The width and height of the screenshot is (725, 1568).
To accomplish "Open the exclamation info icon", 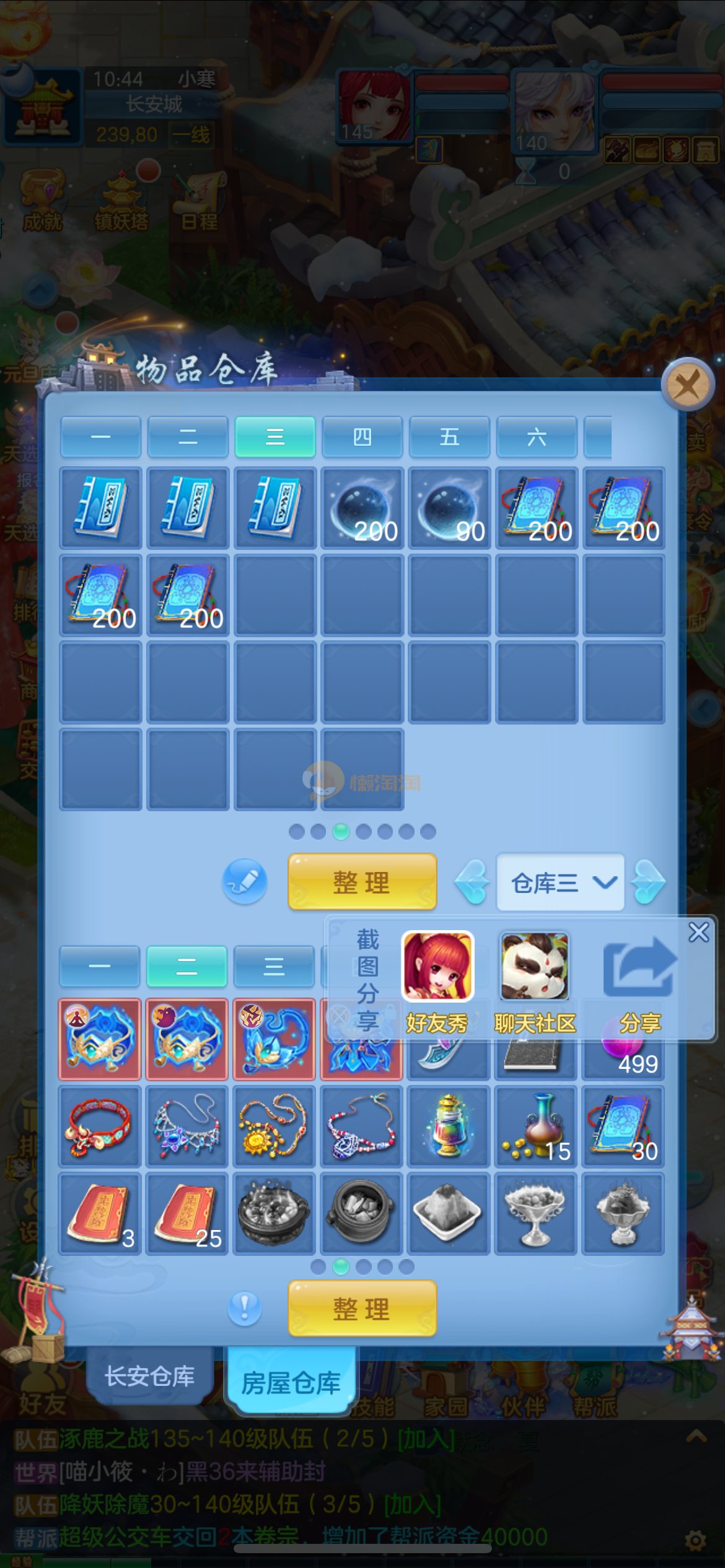I will point(245,1308).
